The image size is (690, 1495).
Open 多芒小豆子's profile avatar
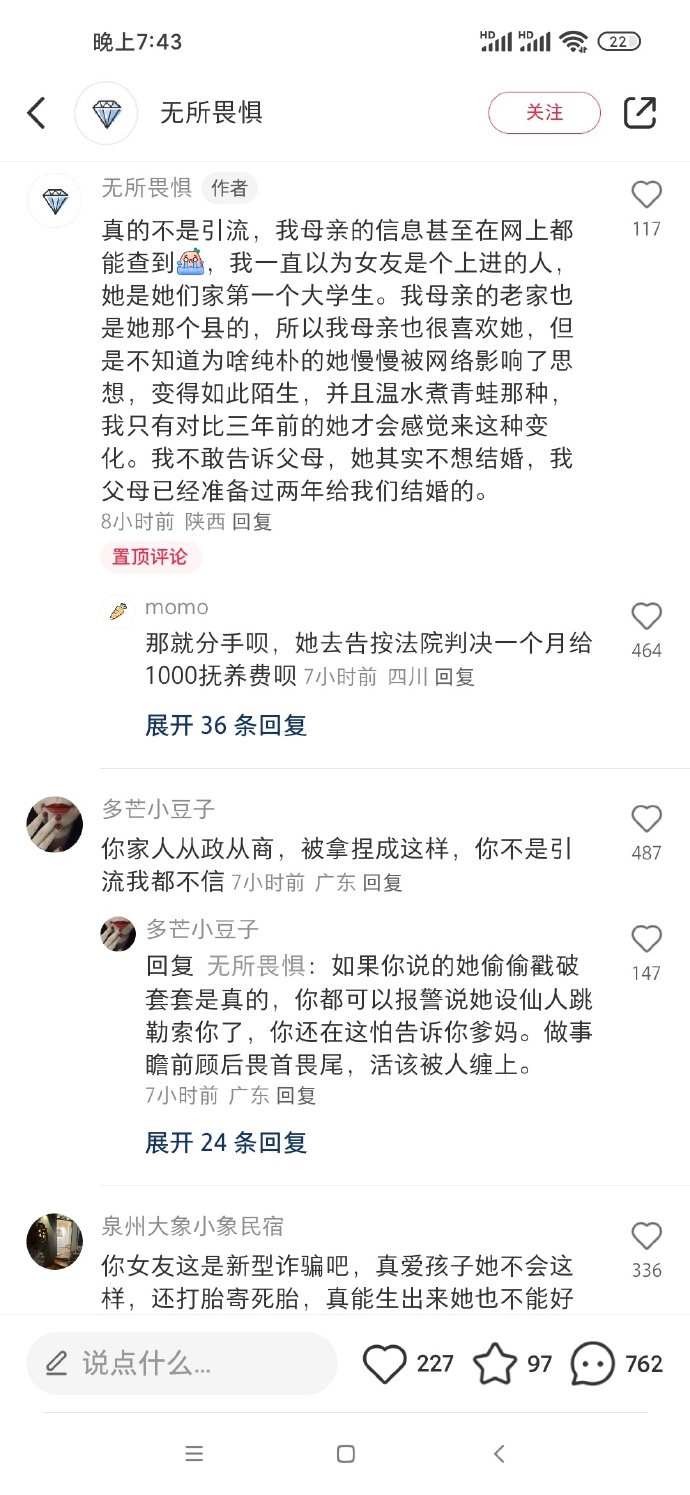pos(54,825)
